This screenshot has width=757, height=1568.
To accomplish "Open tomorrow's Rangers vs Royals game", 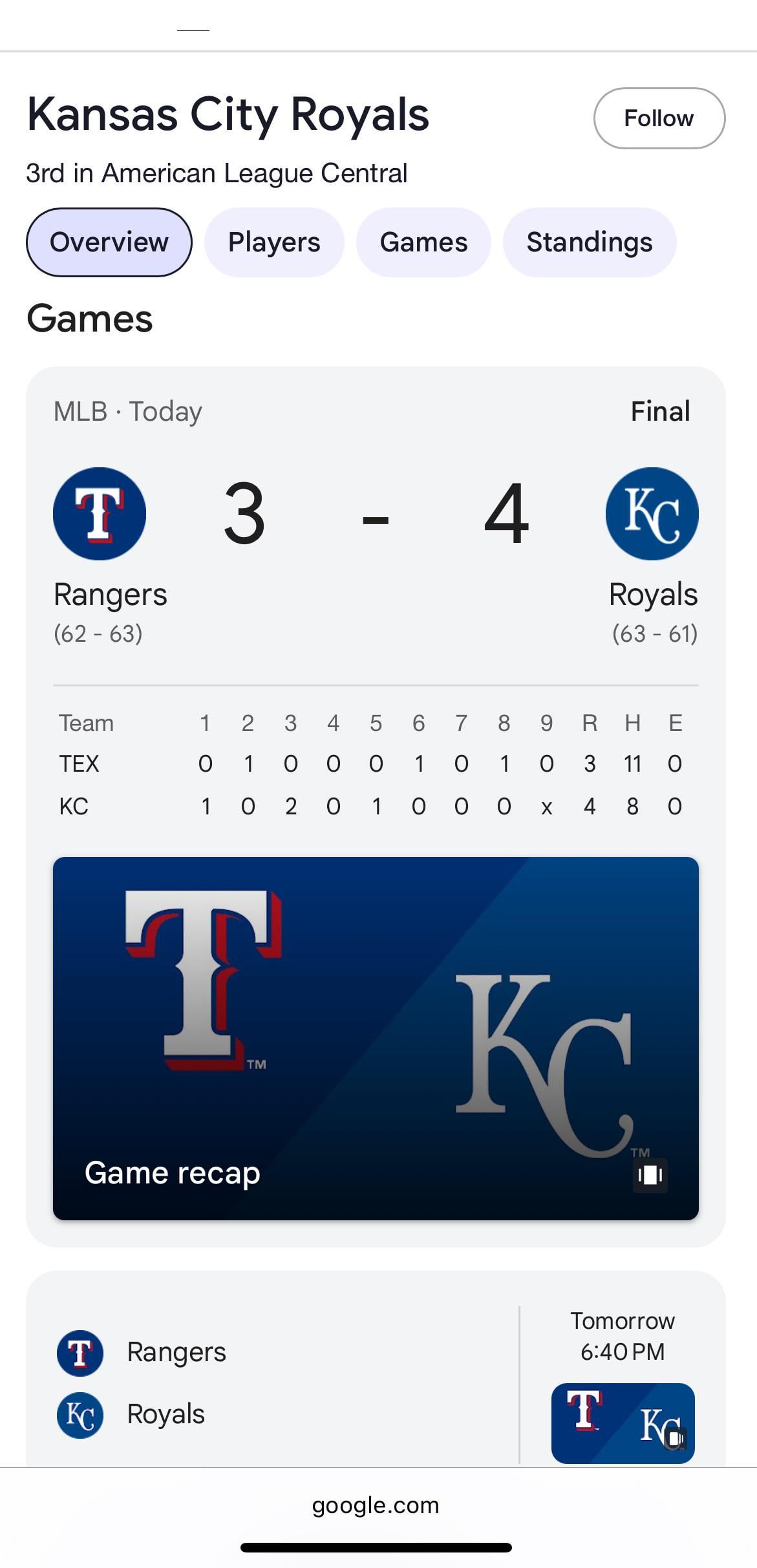I will point(272,1383).
